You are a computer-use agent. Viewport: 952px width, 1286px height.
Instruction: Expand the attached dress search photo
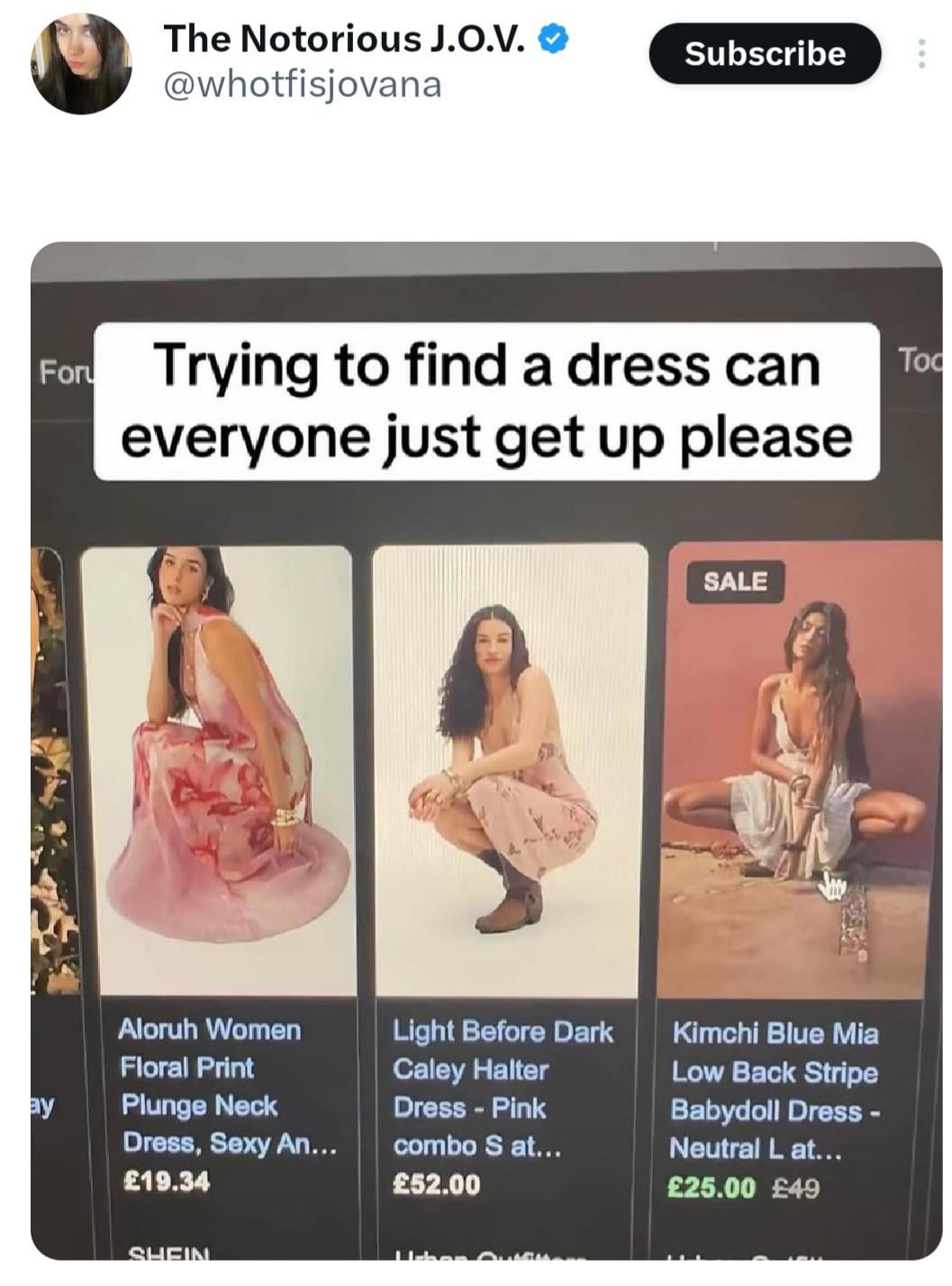click(486, 749)
